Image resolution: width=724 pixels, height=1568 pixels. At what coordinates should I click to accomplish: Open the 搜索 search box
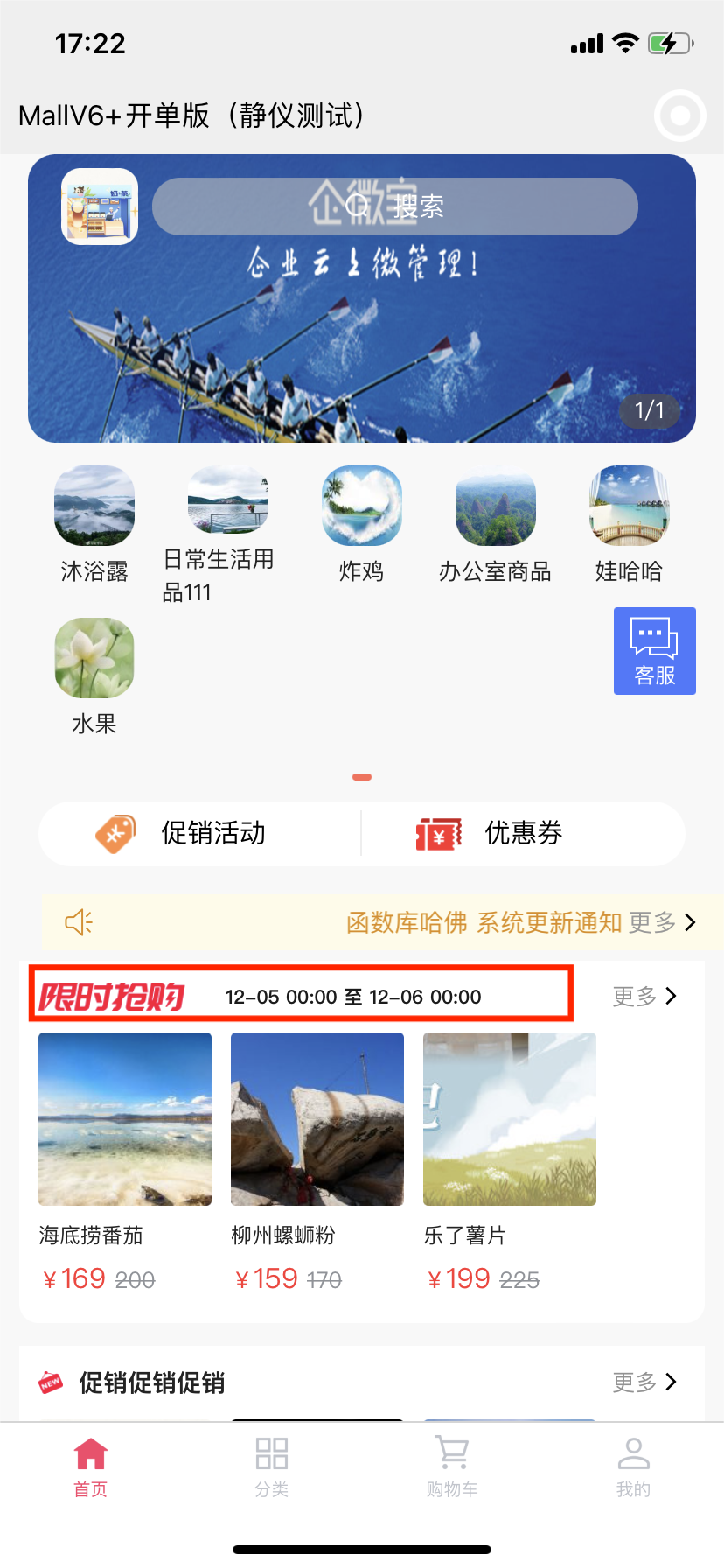(394, 206)
